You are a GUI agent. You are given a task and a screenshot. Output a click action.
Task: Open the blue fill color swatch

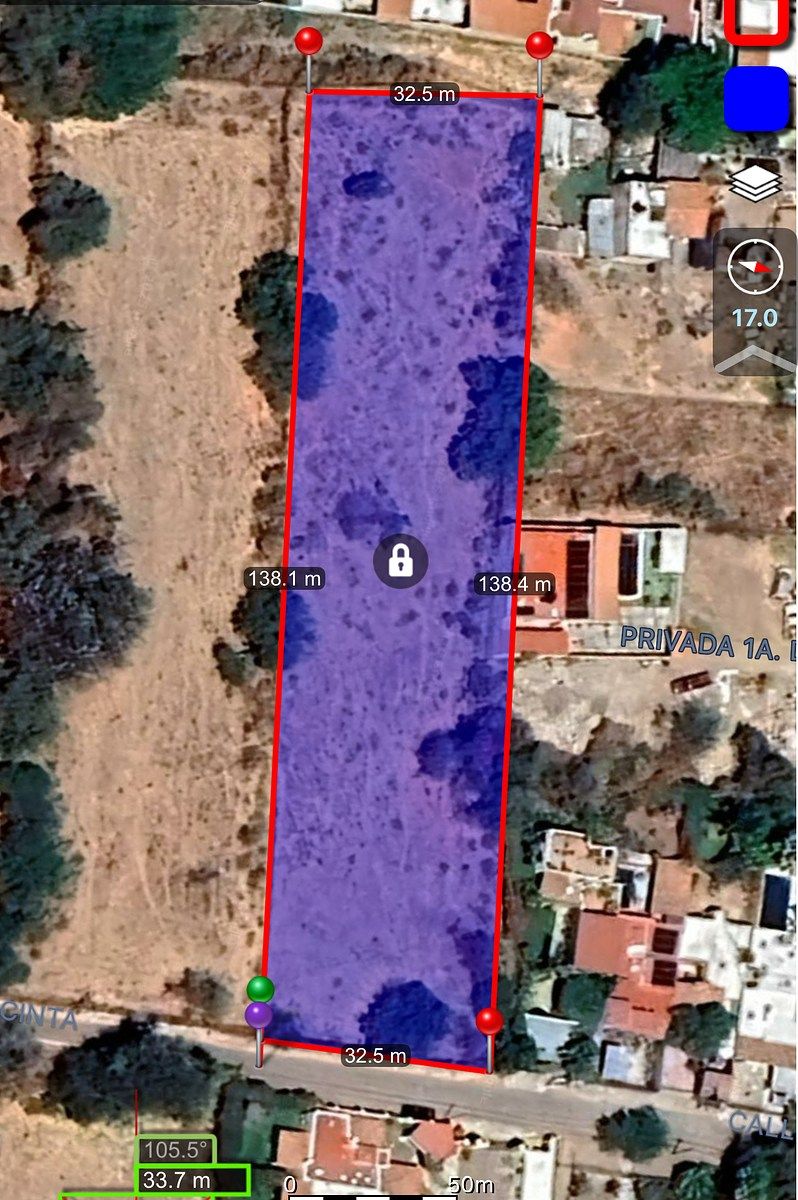click(756, 98)
